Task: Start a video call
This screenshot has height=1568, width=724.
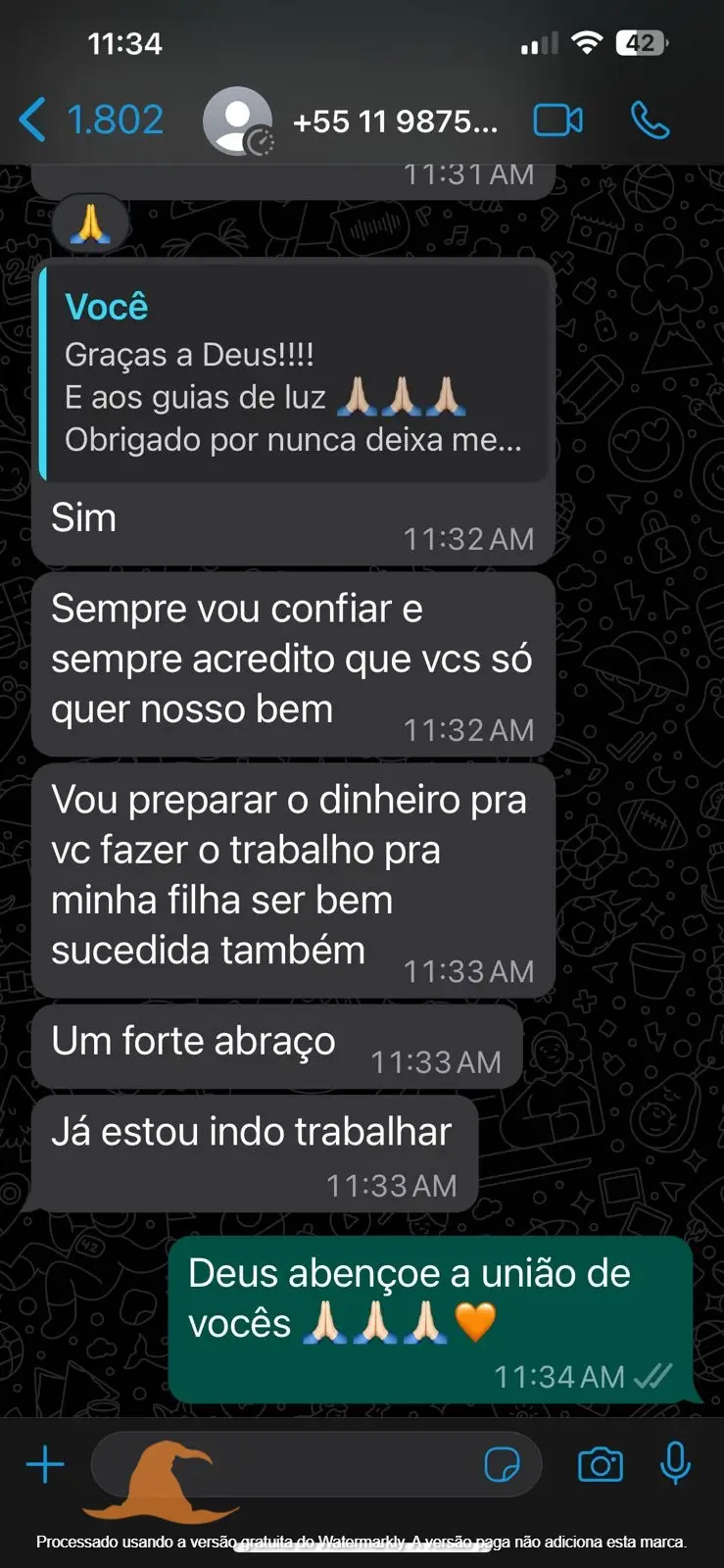Action: (557, 121)
